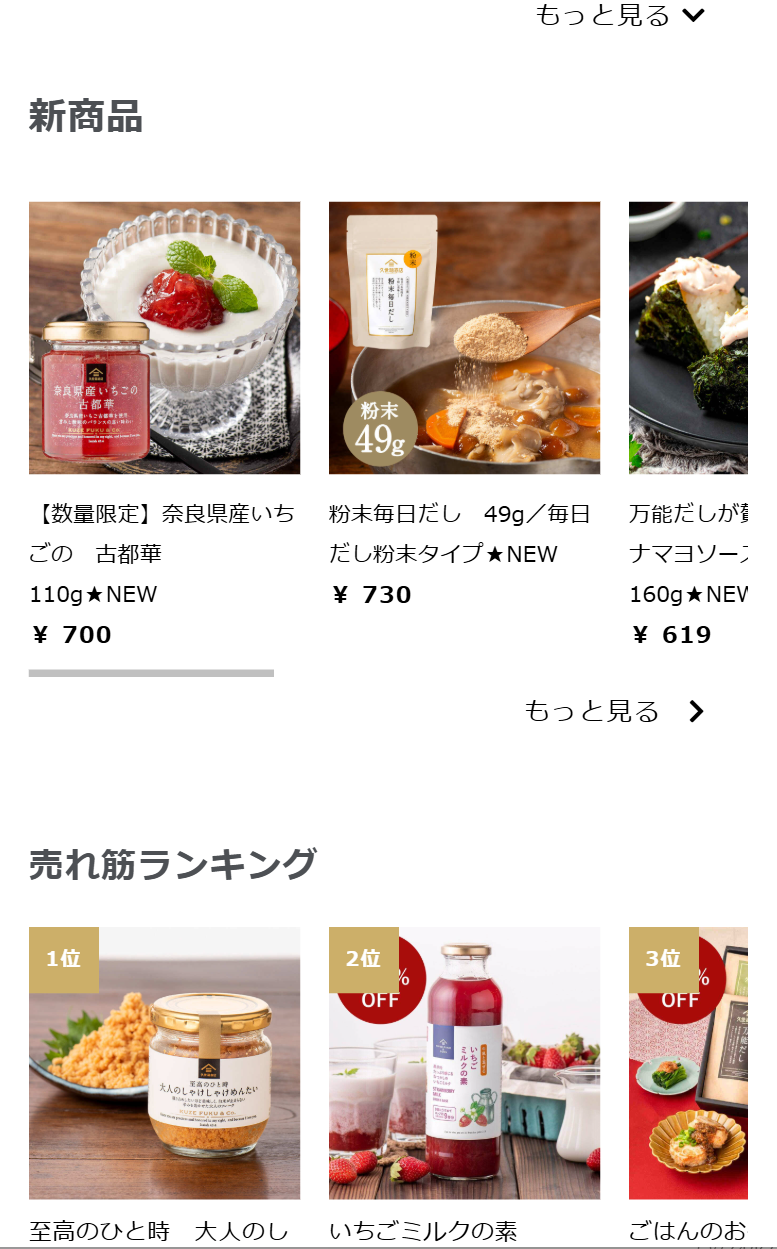
Task: Open the 奈良県産いちごの古都華 product
Action: (164, 338)
